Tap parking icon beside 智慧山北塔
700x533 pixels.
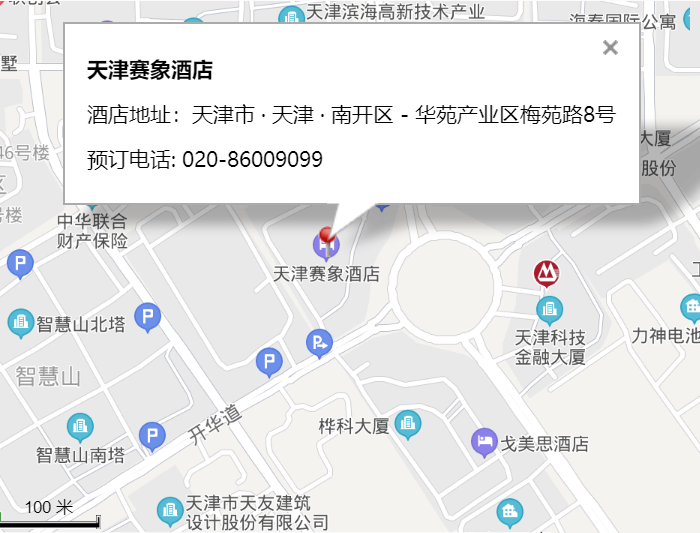coord(147,318)
